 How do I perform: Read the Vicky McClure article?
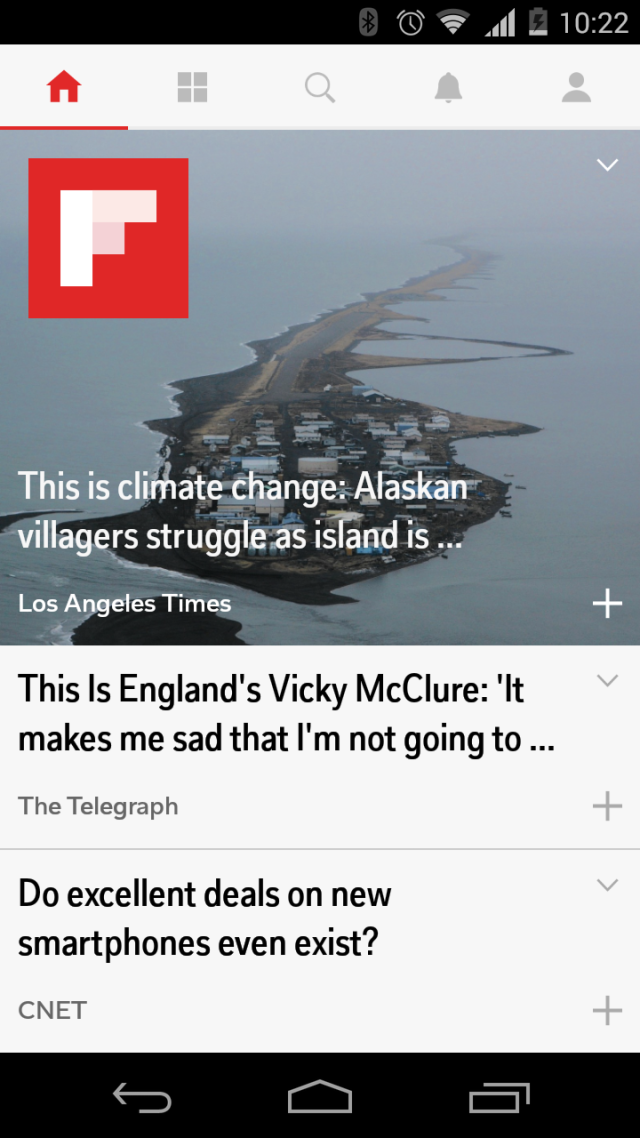click(285, 714)
